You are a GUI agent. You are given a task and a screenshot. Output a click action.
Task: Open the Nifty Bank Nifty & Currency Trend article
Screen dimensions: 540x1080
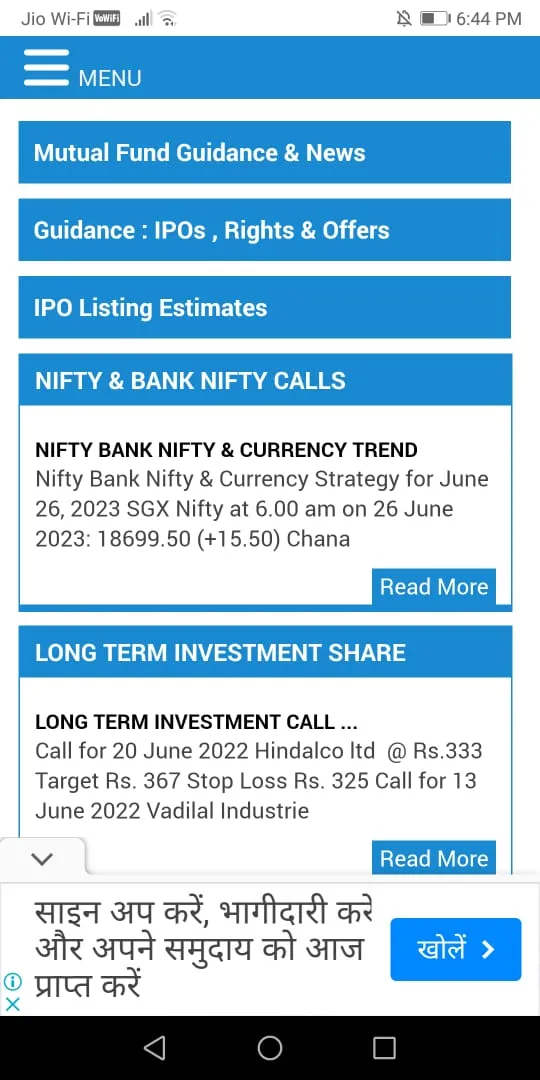(227, 450)
